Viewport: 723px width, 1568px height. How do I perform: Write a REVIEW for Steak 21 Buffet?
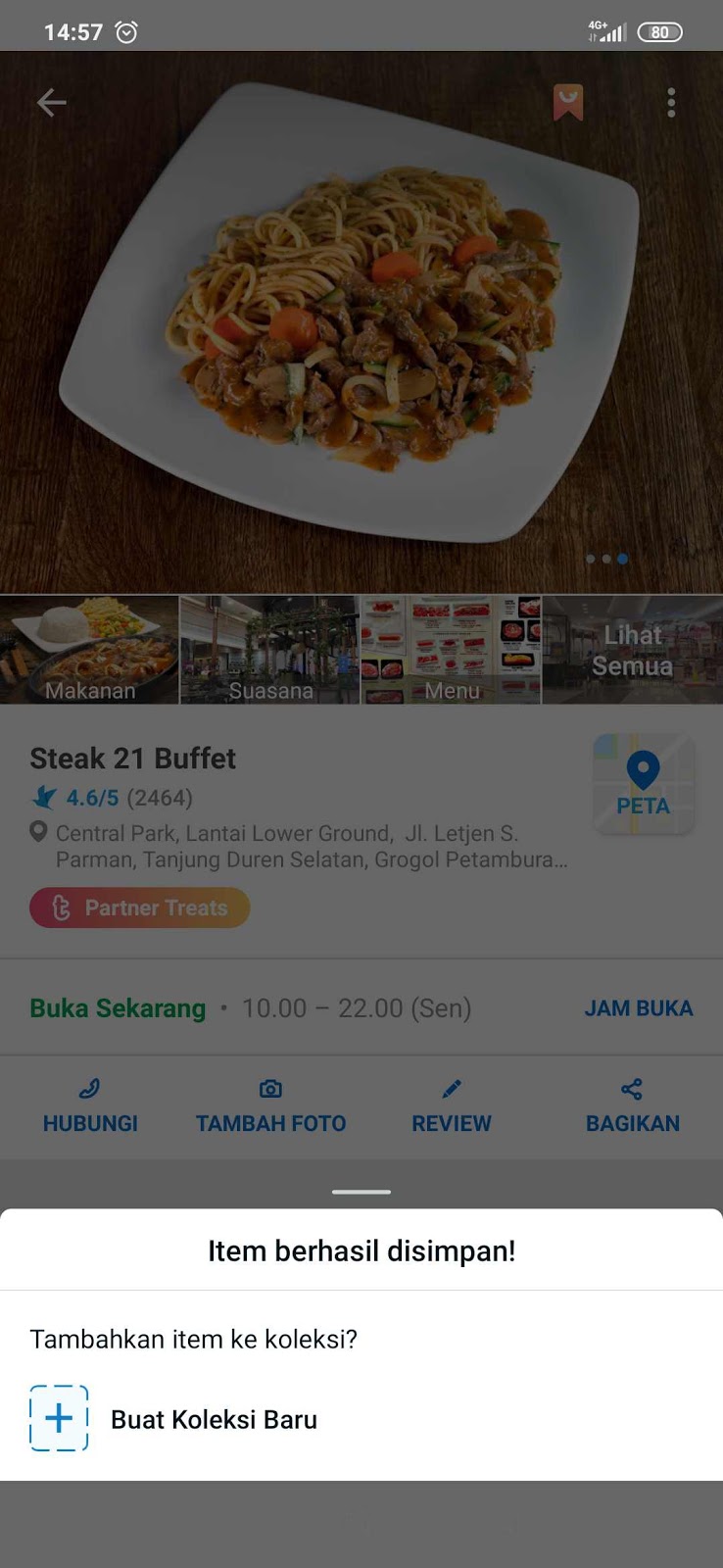(x=452, y=1106)
